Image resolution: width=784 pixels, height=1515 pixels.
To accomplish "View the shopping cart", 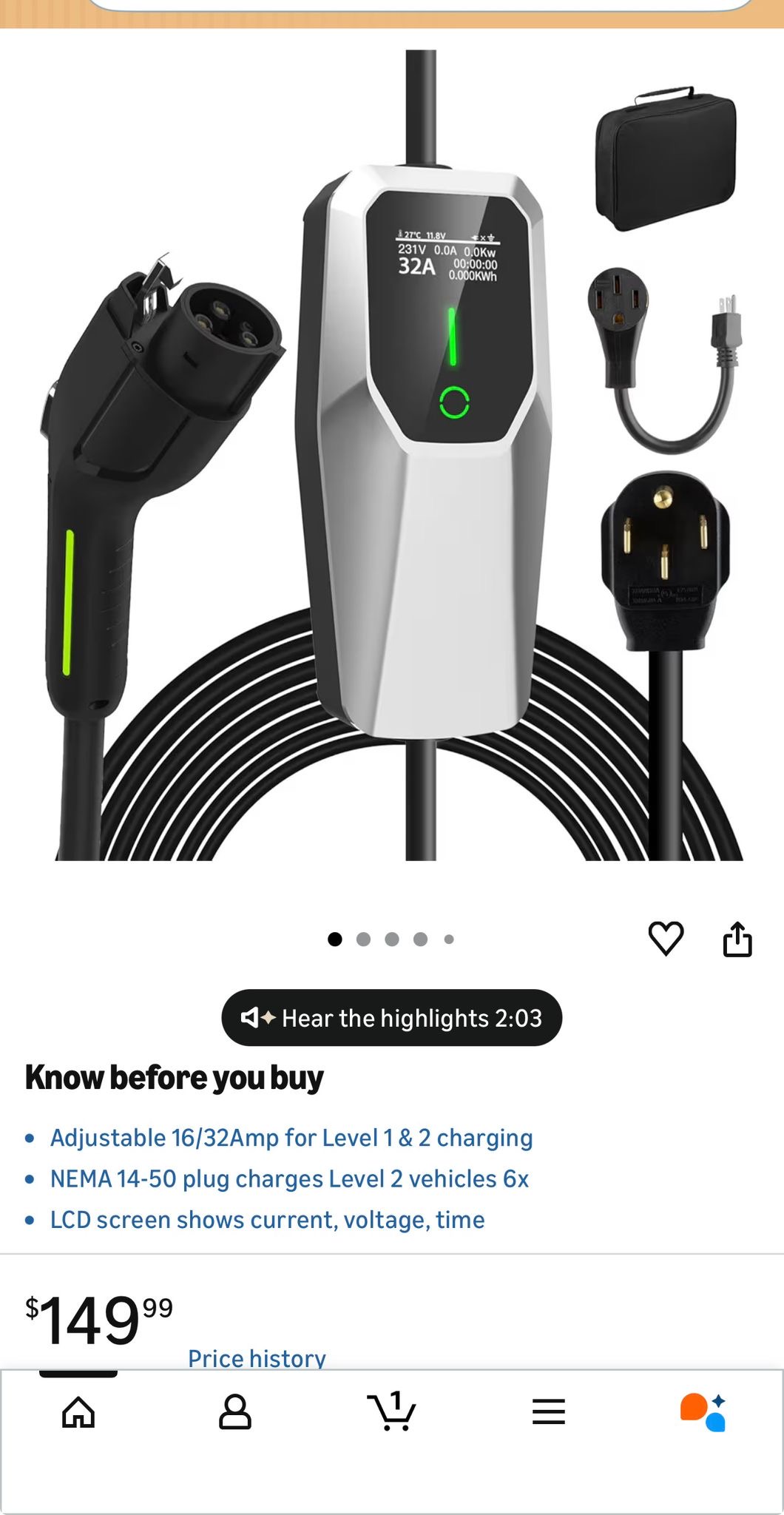I will click(x=391, y=1412).
